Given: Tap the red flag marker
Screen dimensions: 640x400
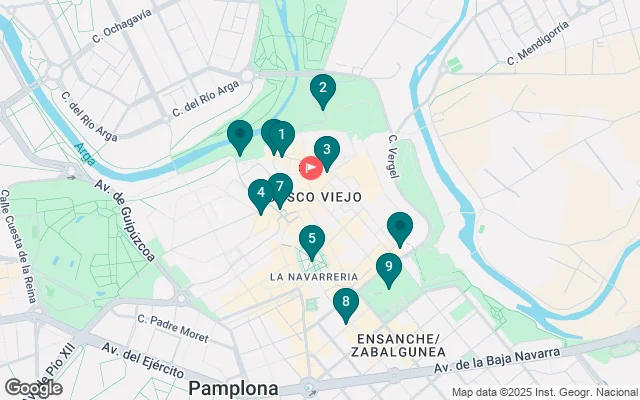Looking at the screenshot, I should click(311, 167).
